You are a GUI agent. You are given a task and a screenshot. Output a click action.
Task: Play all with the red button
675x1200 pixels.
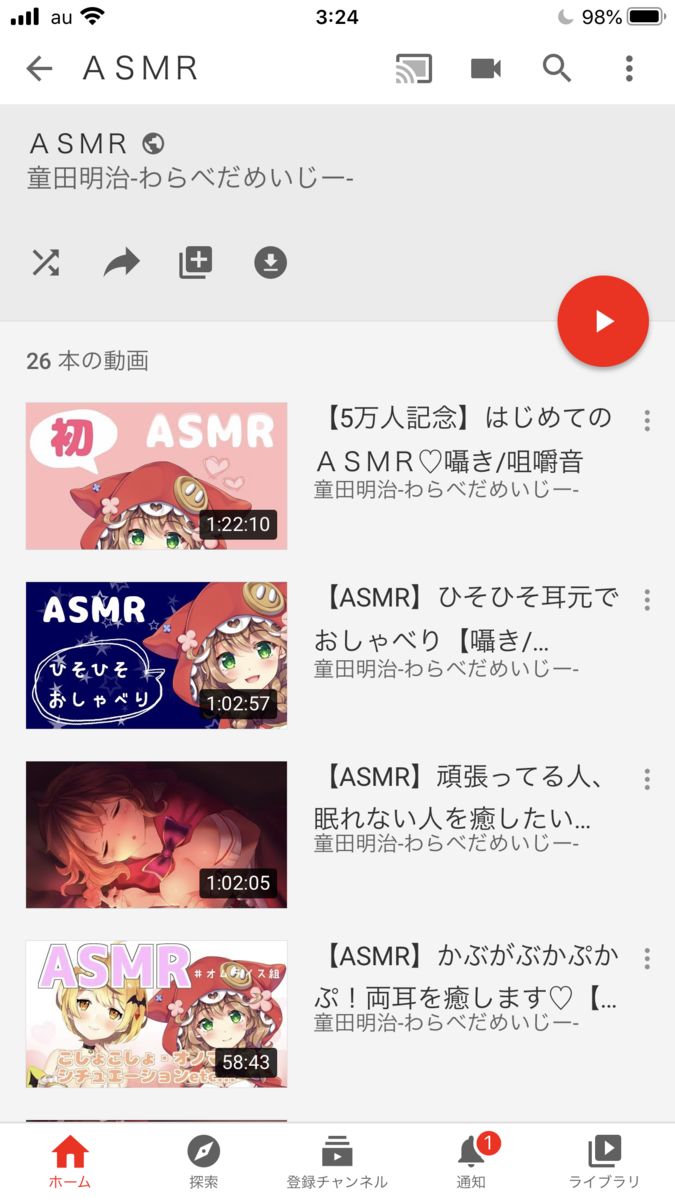click(x=603, y=321)
